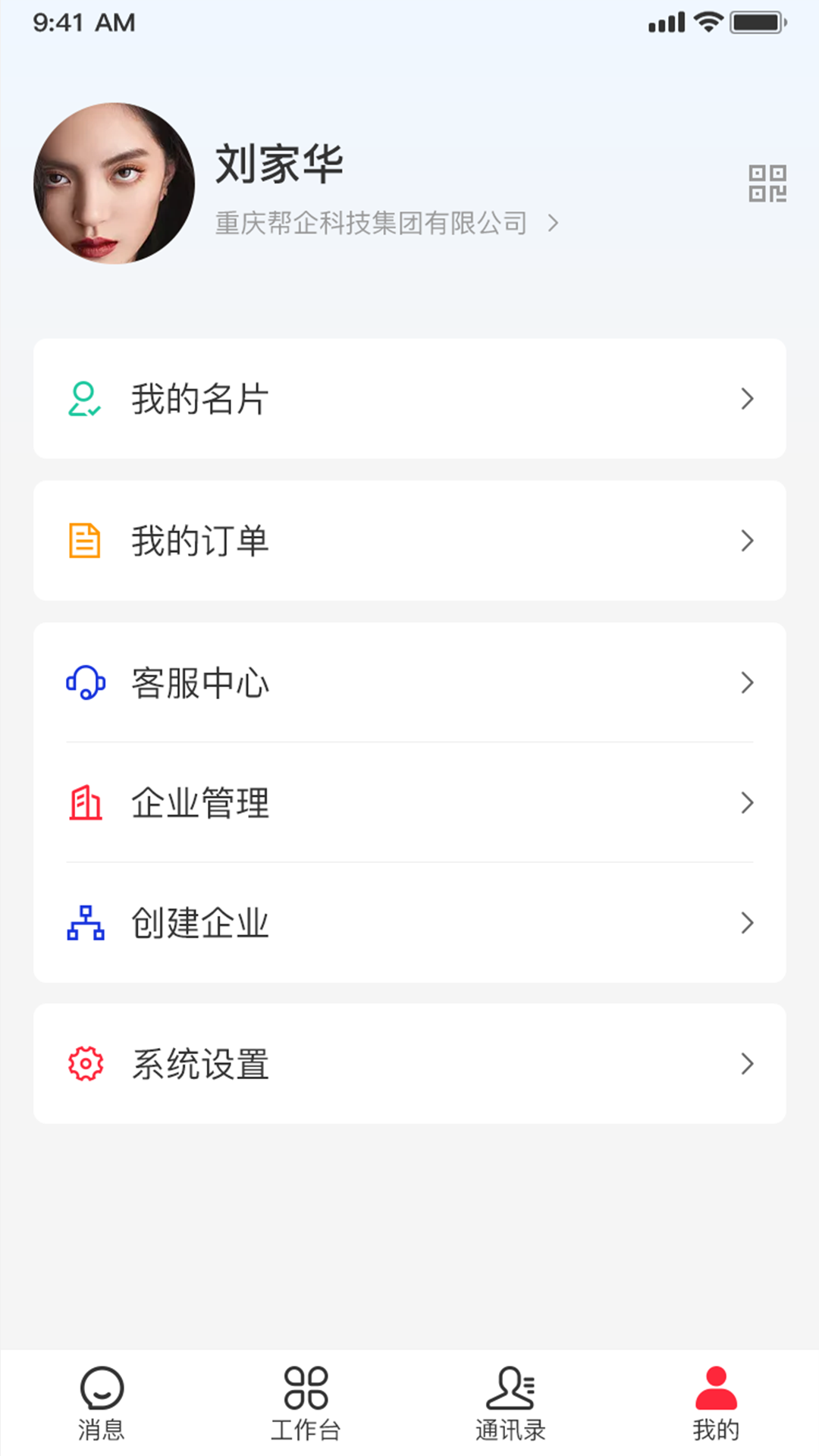The width and height of the screenshot is (819, 1456).
Task: Open 企业管理 via the chevron arrow
Action: (x=747, y=802)
